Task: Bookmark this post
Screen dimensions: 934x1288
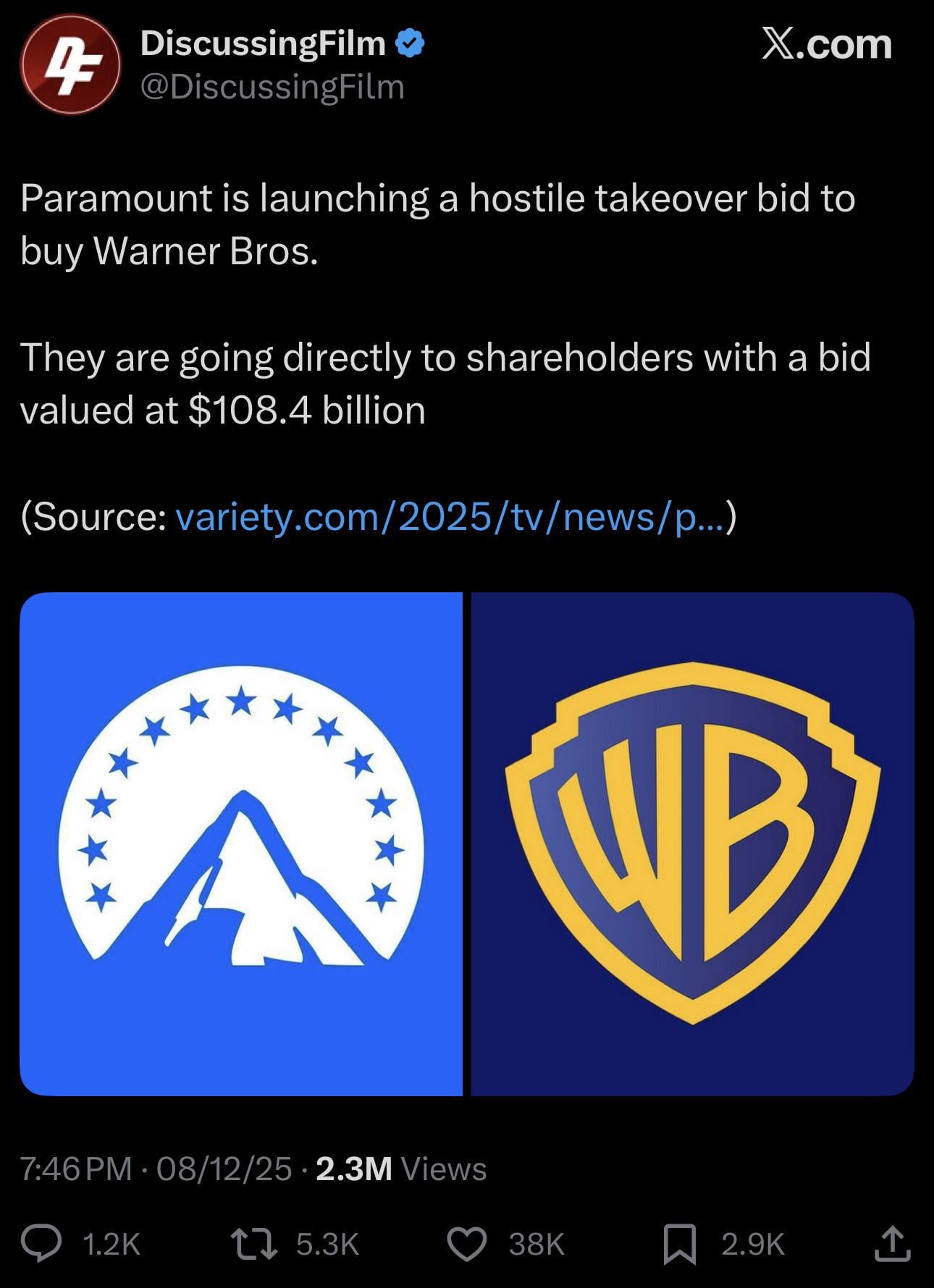Action: (x=680, y=1244)
